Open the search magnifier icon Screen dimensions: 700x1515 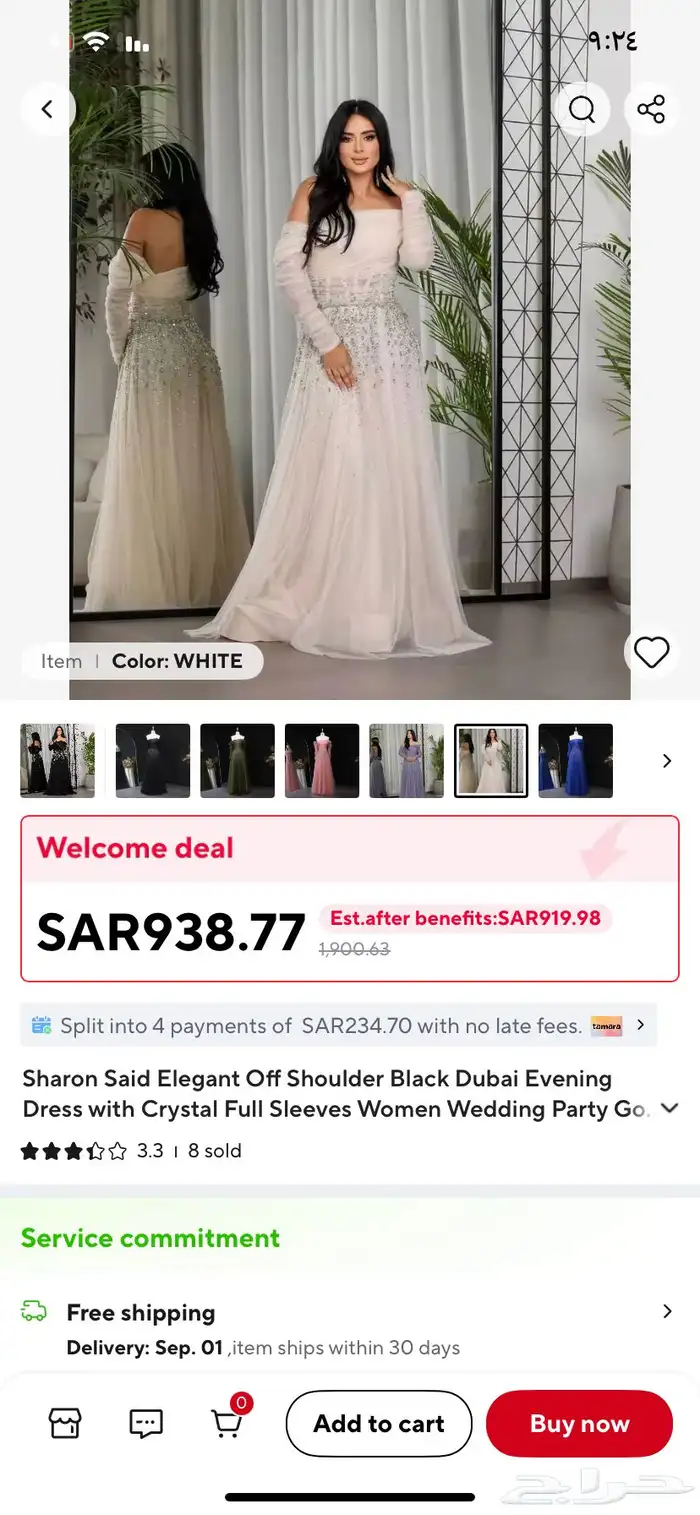pos(582,109)
